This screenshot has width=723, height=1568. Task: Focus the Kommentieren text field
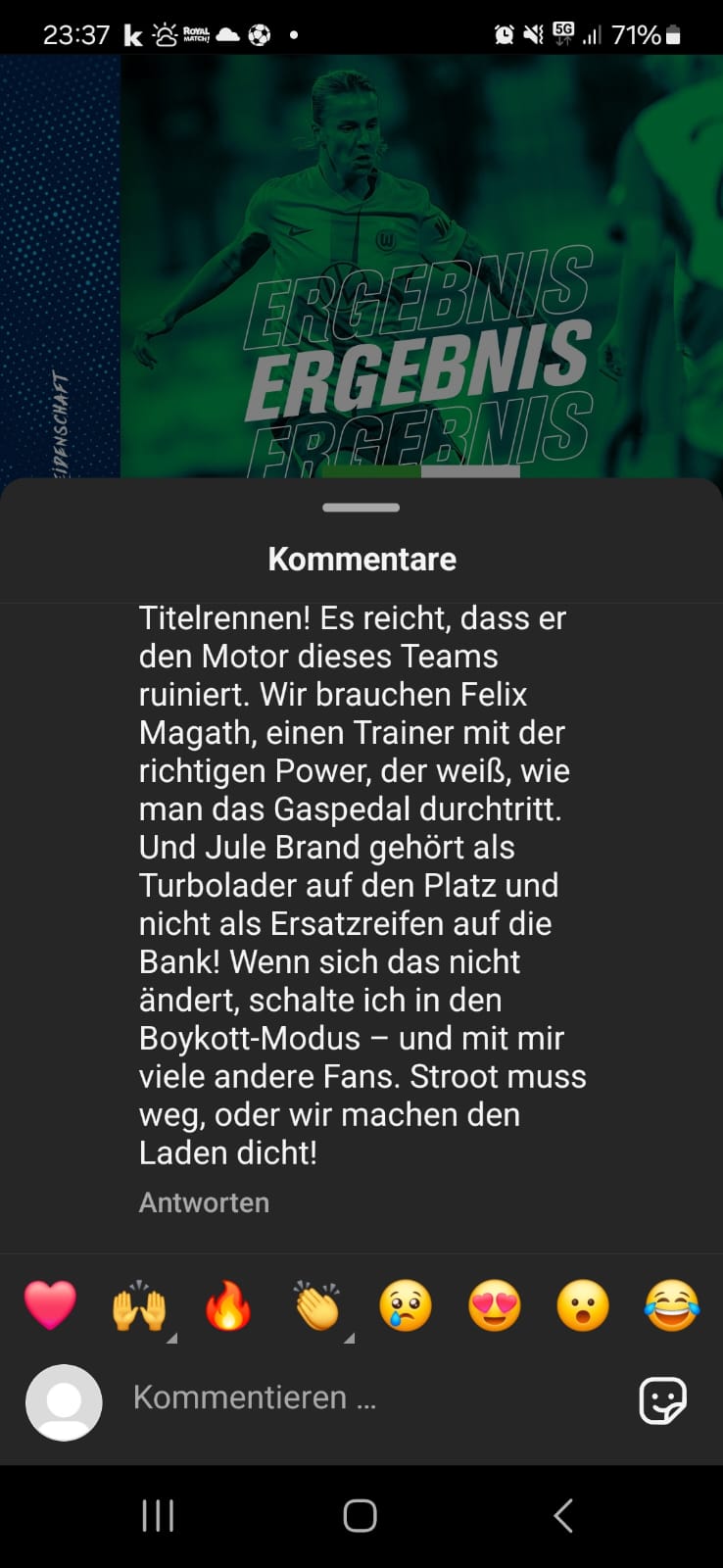click(x=372, y=1398)
